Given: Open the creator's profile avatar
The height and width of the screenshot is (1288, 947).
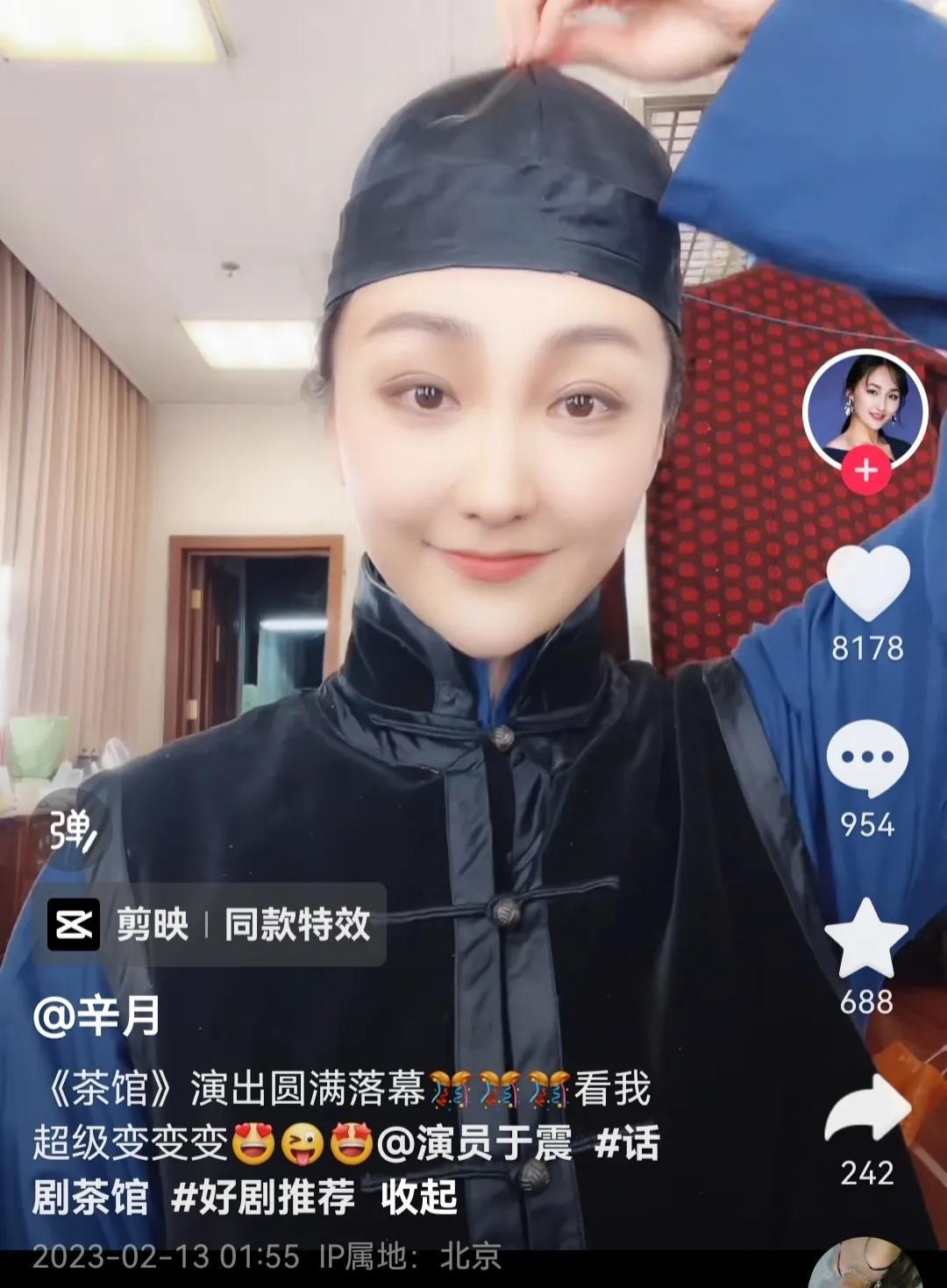Looking at the screenshot, I should [x=865, y=409].
